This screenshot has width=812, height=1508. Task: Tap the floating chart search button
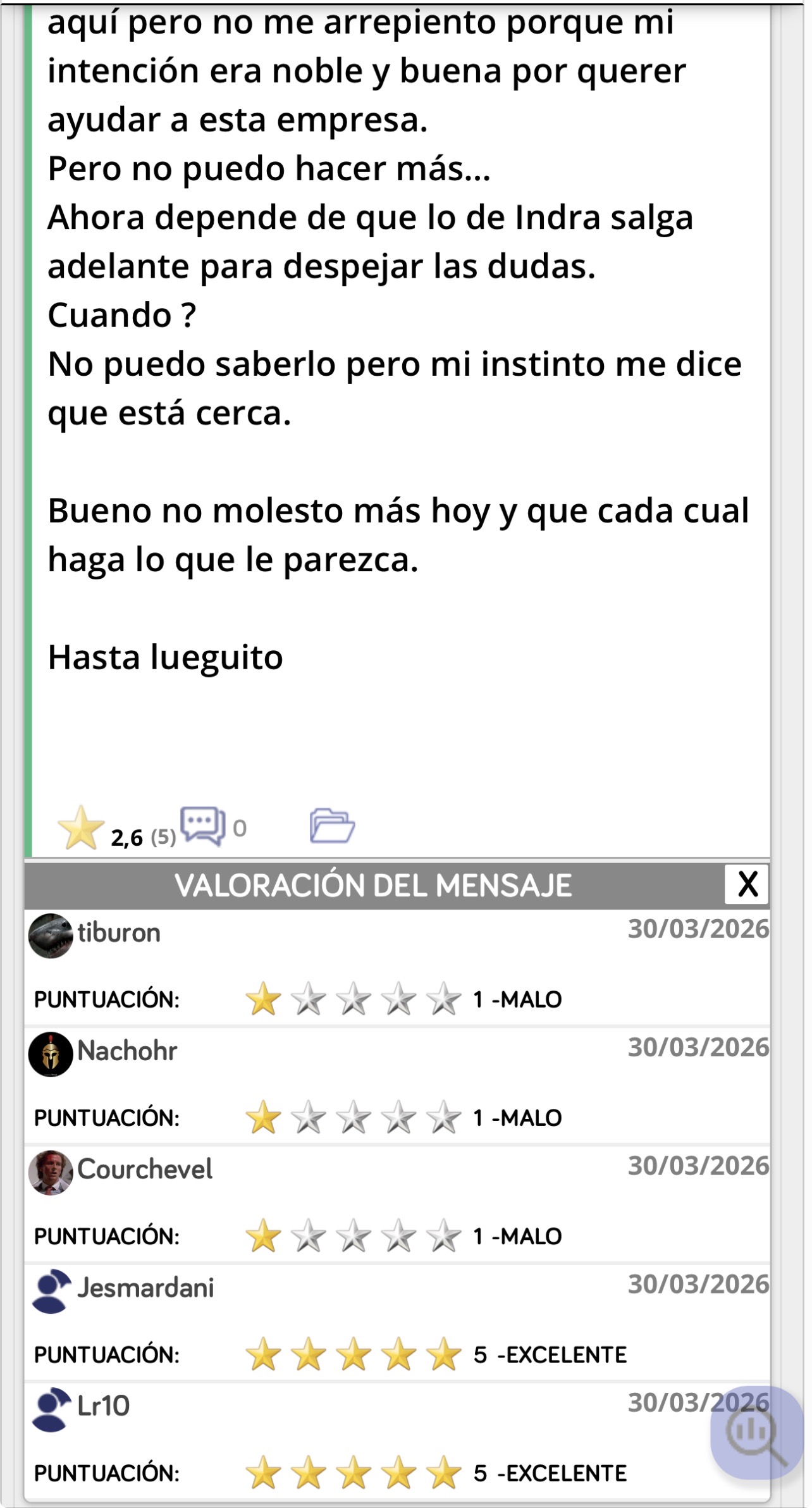coord(756,1433)
